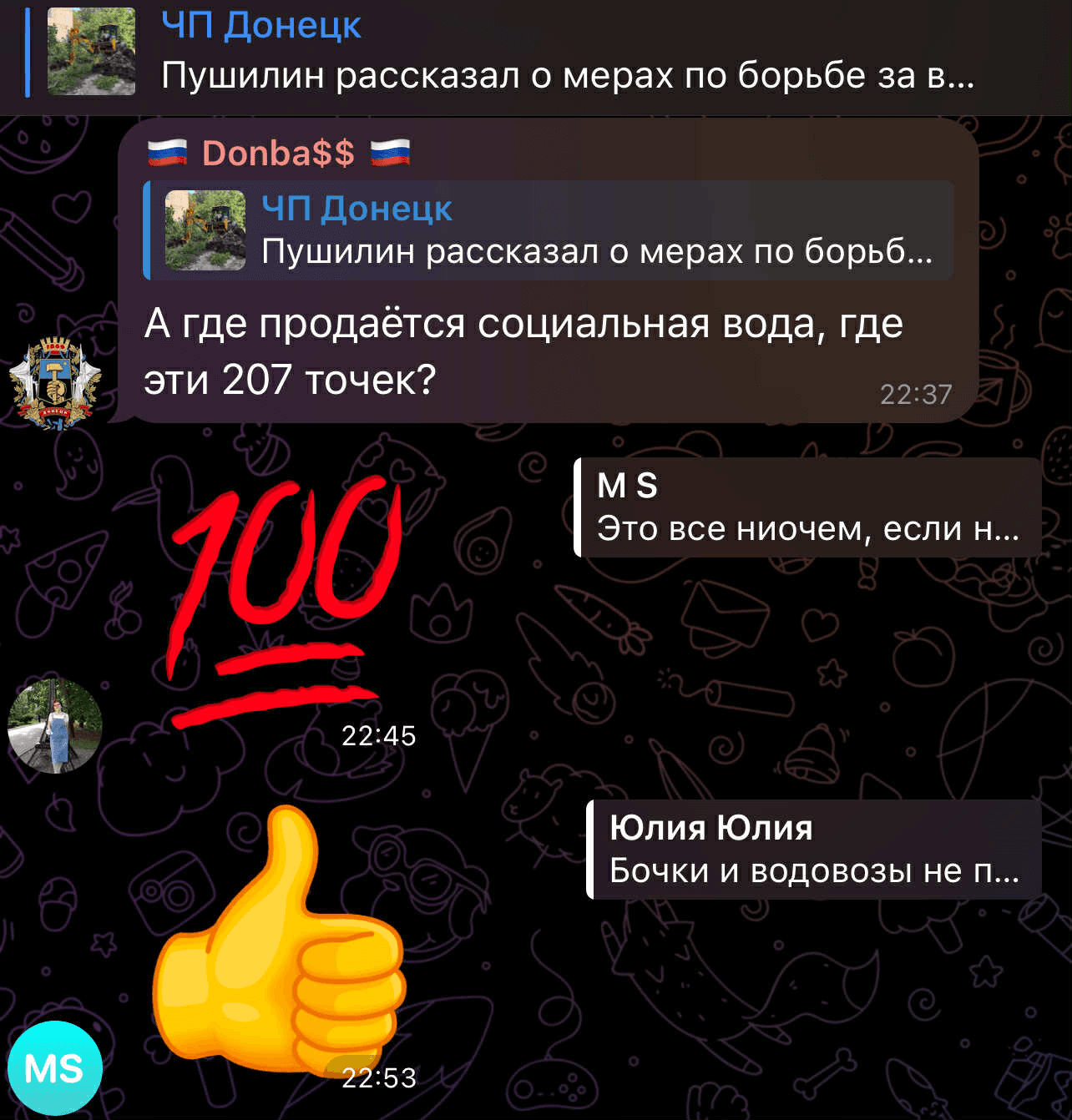Image resolution: width=1072 pixels, height=1120 pixels.
Task: Open the woman-in-park avatar profile
Action: coord(54,725)
